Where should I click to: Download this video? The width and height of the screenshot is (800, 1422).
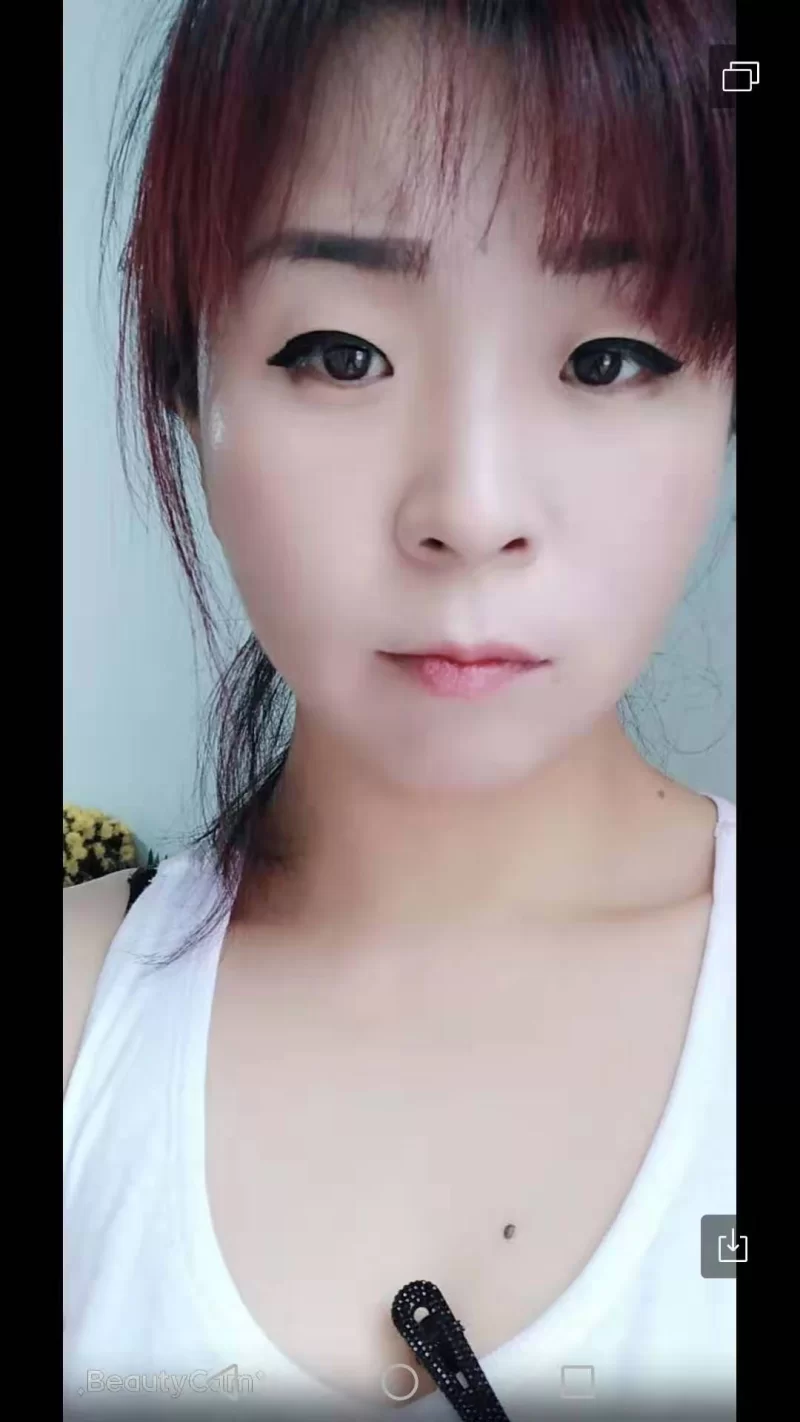click(732, 1245)
